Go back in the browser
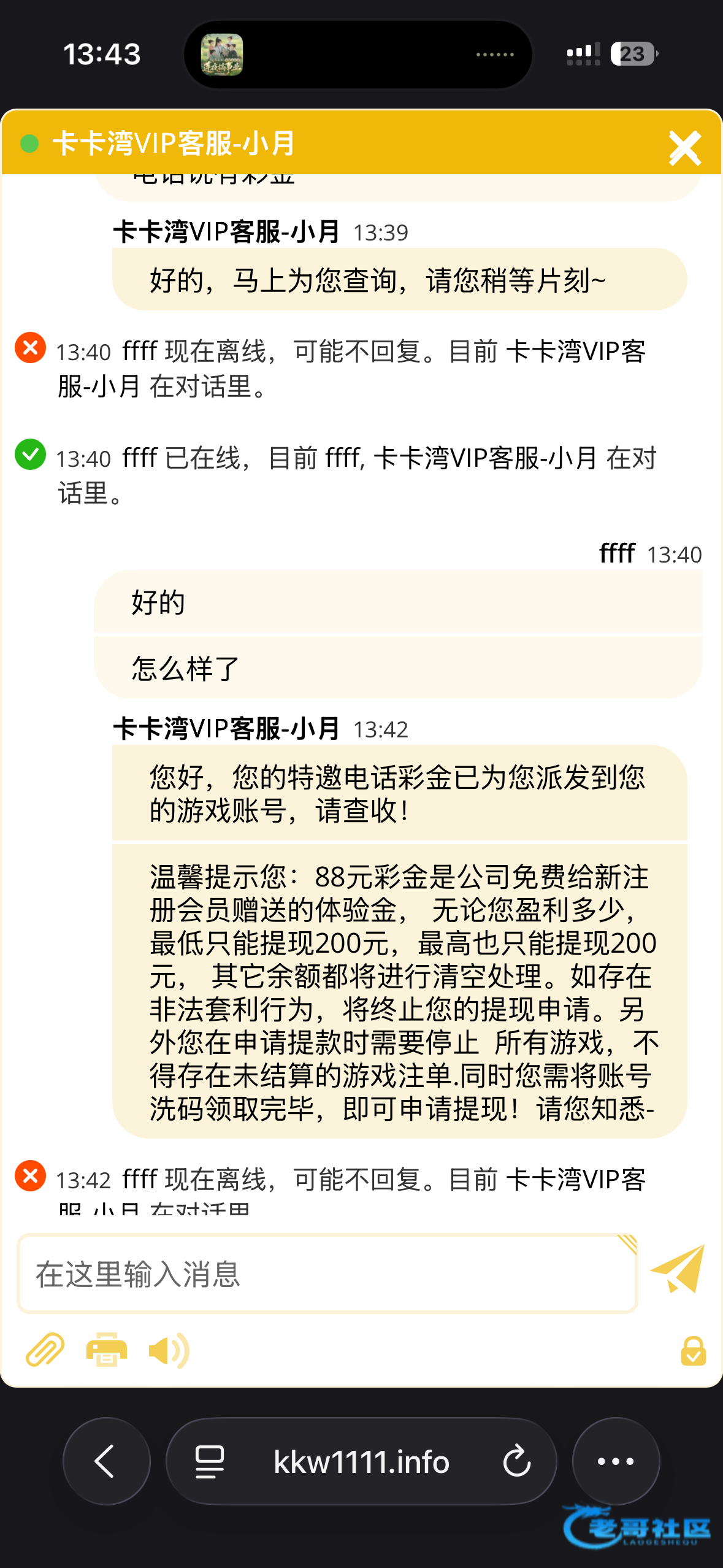The width and height of the screenshot is (723, 1568). point(107,1461)
